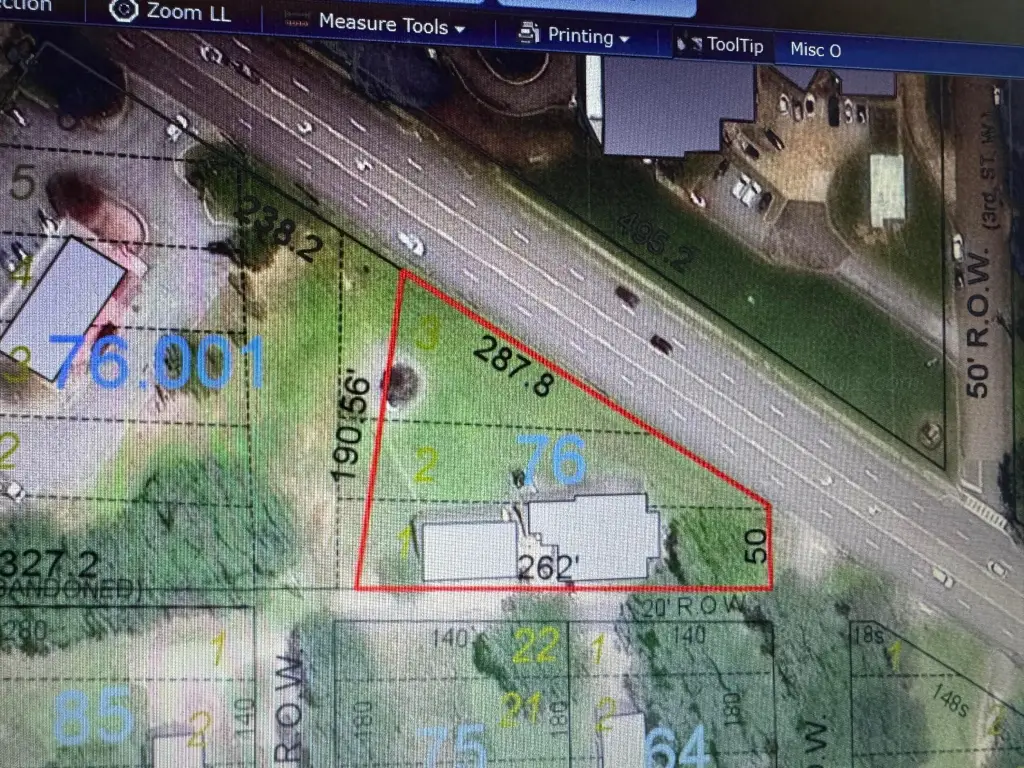Activate the Zoom LL tool
This screenshot has height=768, width=1024.
tap(172, 11)
